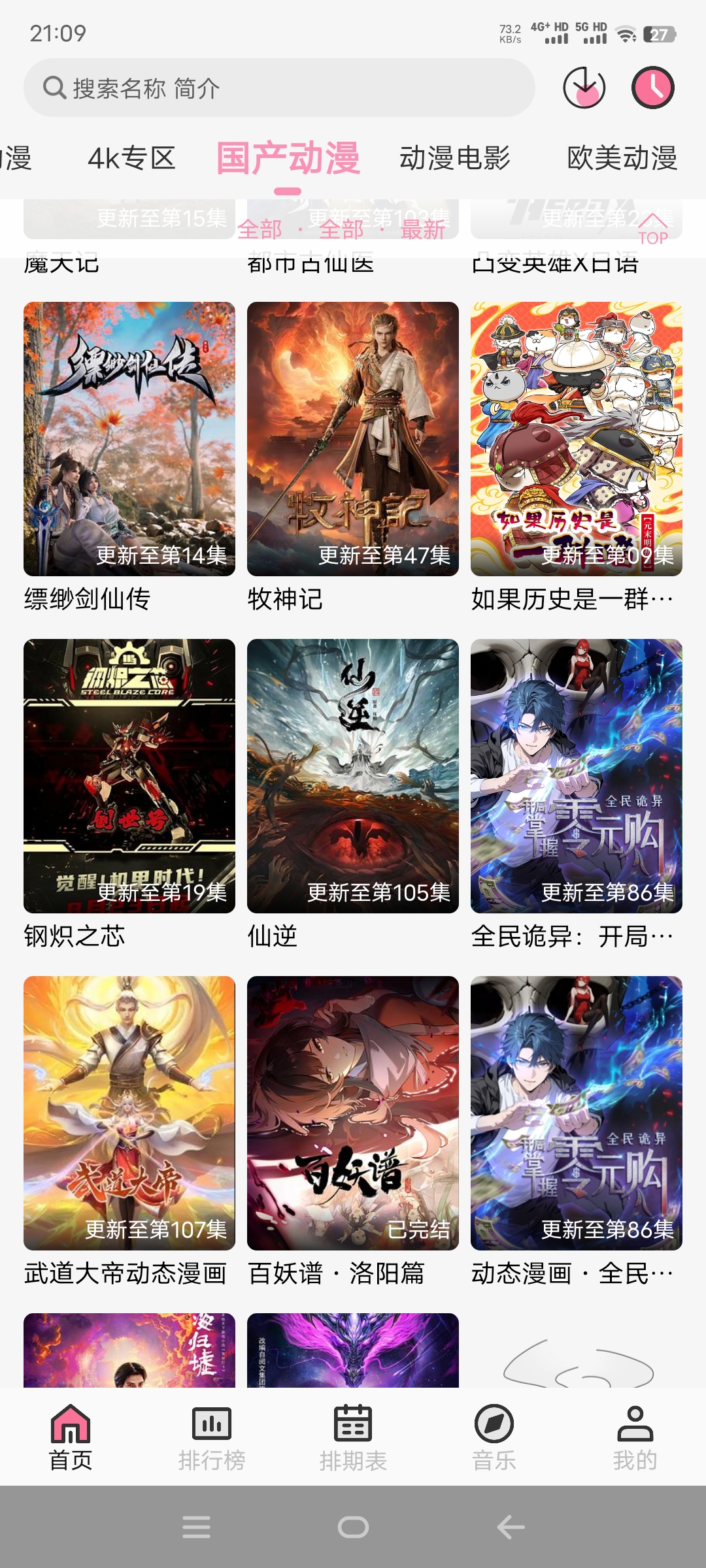
Task: Select the 4k专区 tab
Action: (x=132, y=158)
